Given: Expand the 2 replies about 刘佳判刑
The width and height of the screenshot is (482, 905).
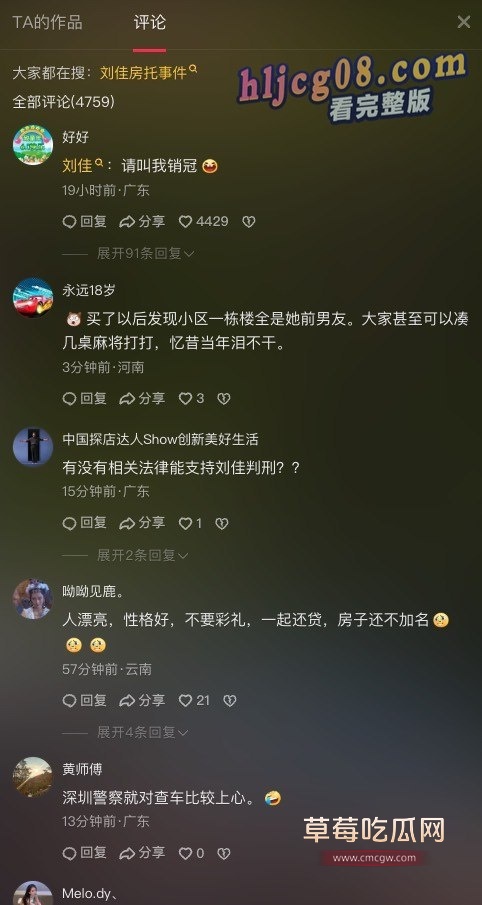Looking at the screenshot, I should tap(143, 555).
